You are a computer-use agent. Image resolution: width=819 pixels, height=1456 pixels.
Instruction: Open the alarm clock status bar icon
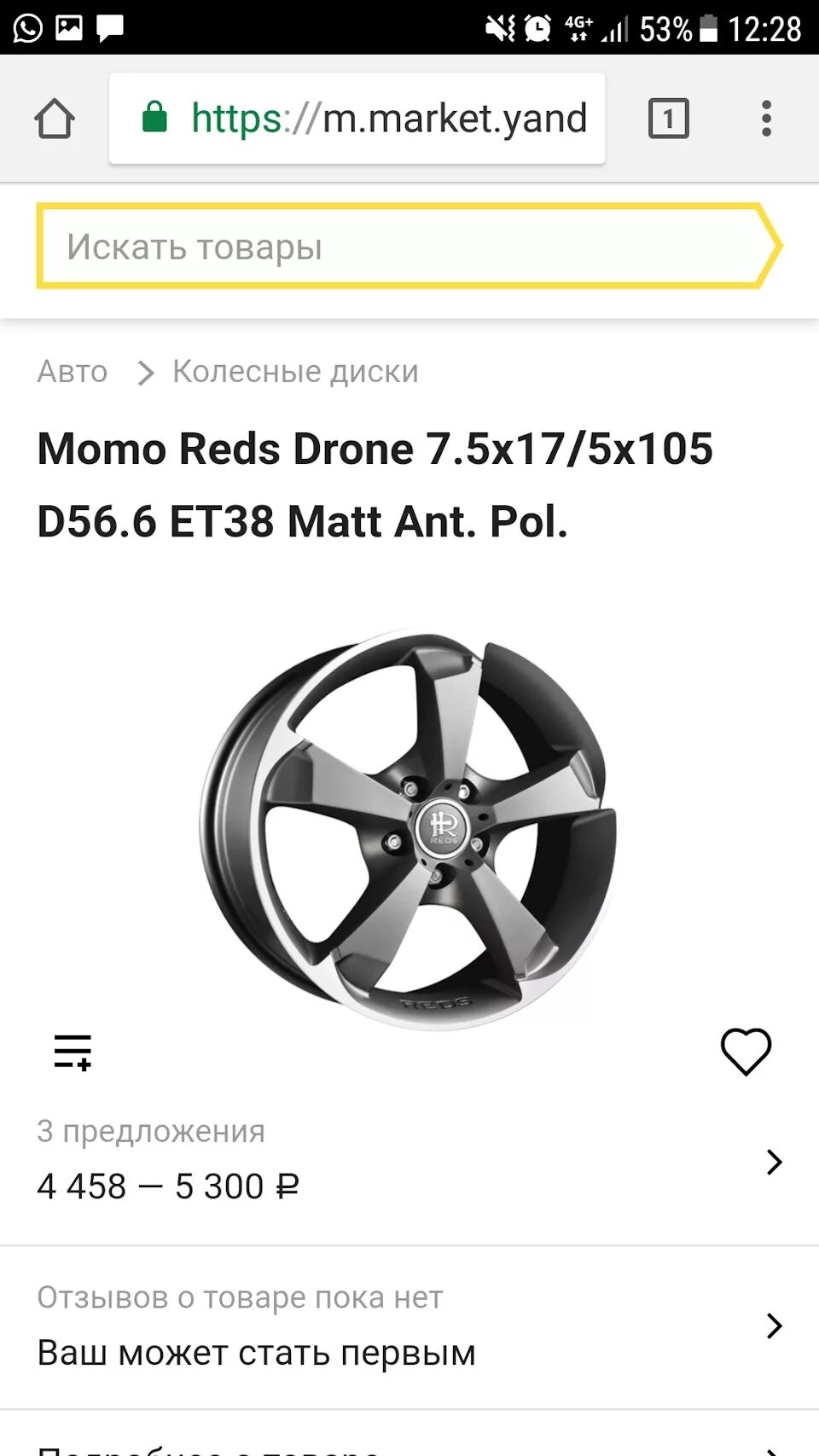coord(537,29)
